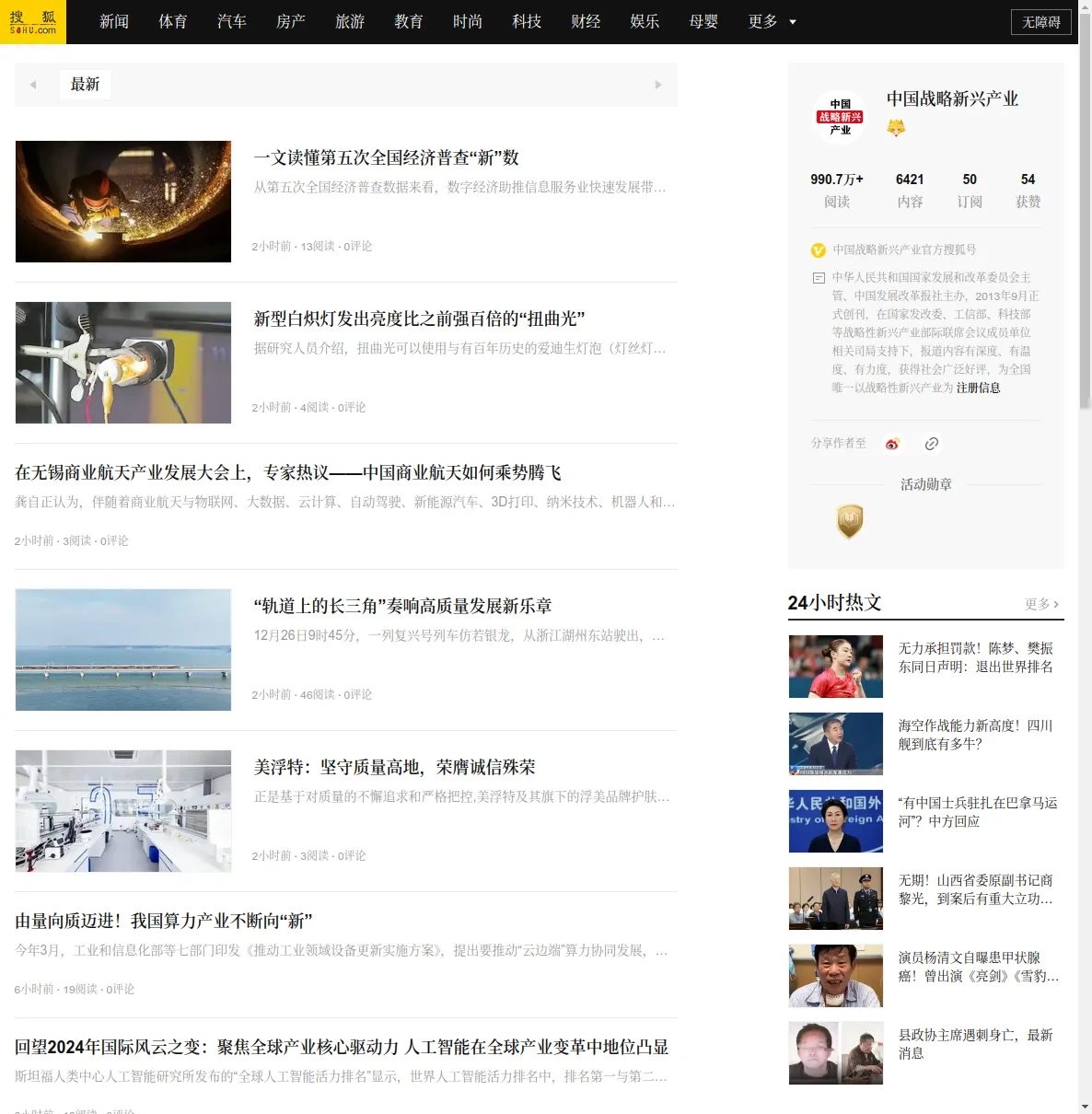This screenshot has height=1114, width=1092.
Task: Tap 更多 next to 24小时热文
Action: point(1041,604)
